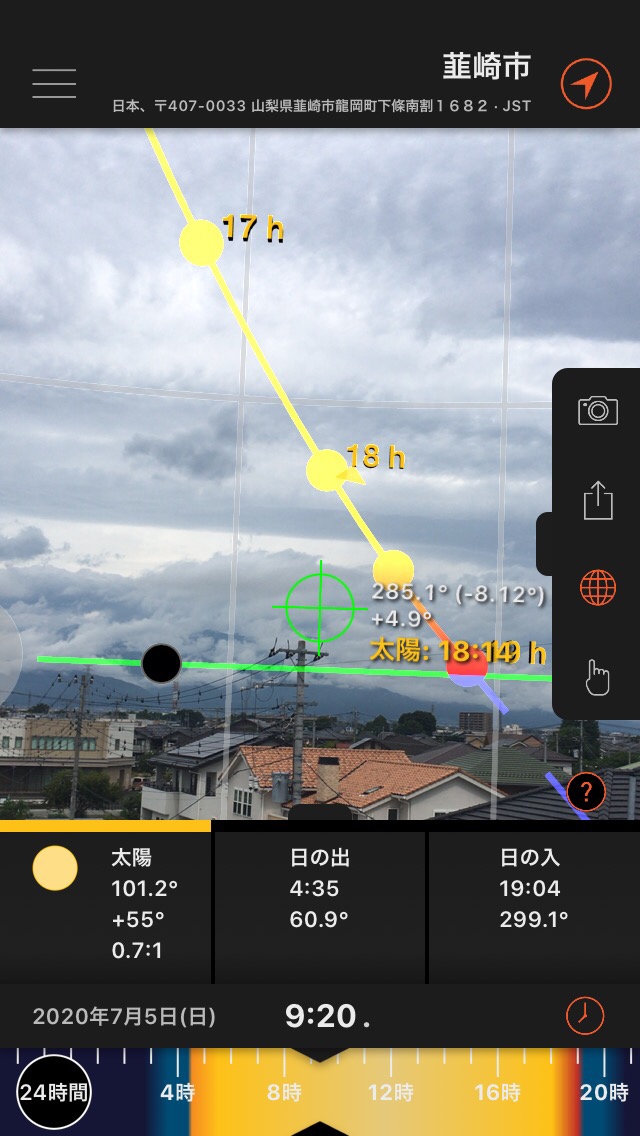Select the hand pointer tool
This screenshot has height=1136, width=640.
click(597, 678)
